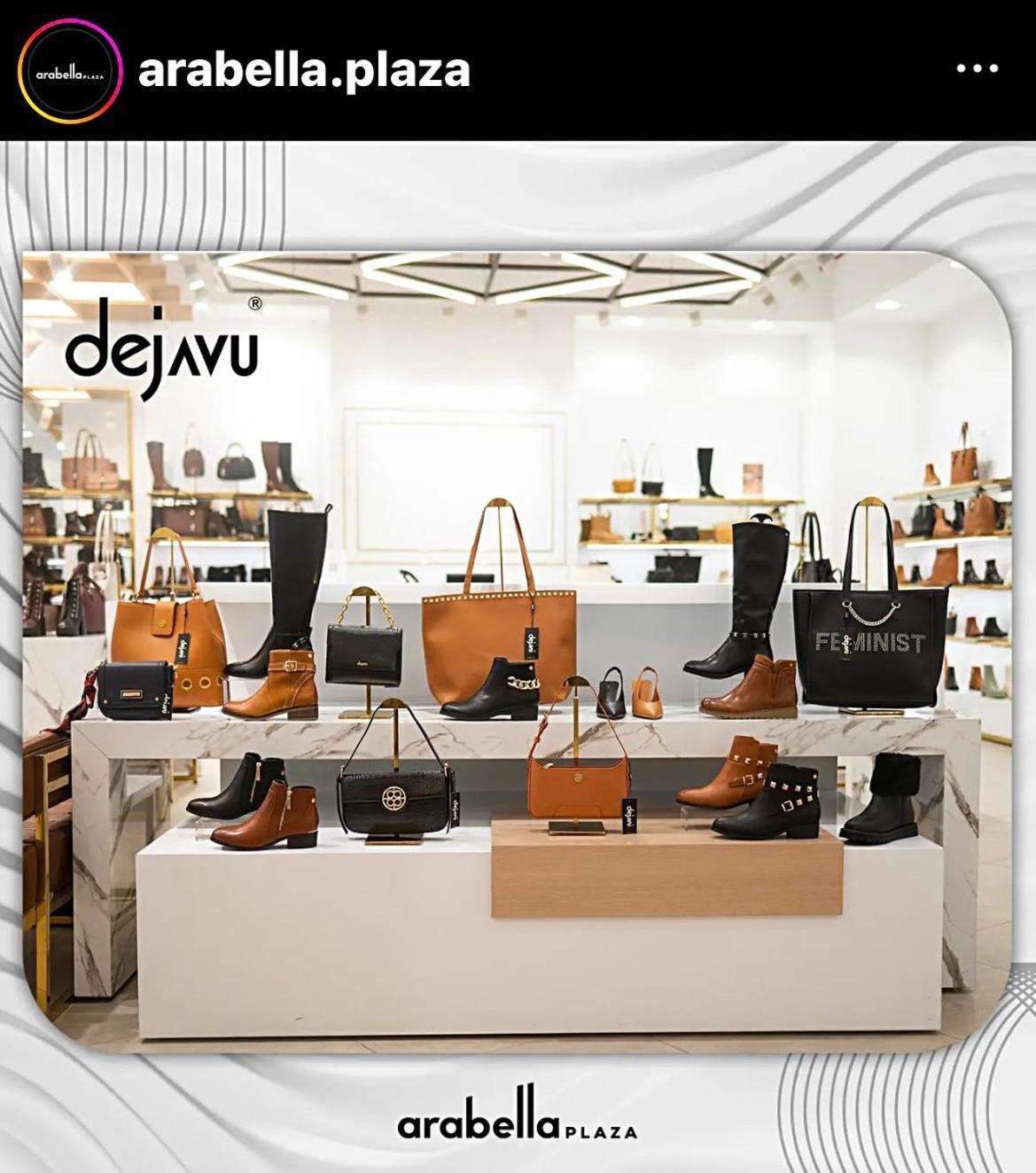Tap the dejavu store post image
Screen dimensions: 1036x1173
click(518, 652)
